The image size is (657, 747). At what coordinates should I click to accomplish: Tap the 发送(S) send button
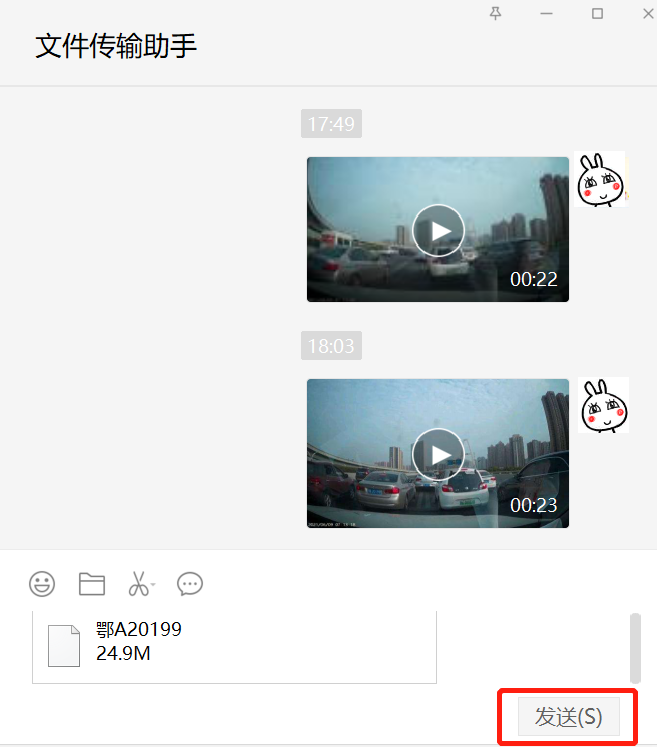[x=569, y=717]
